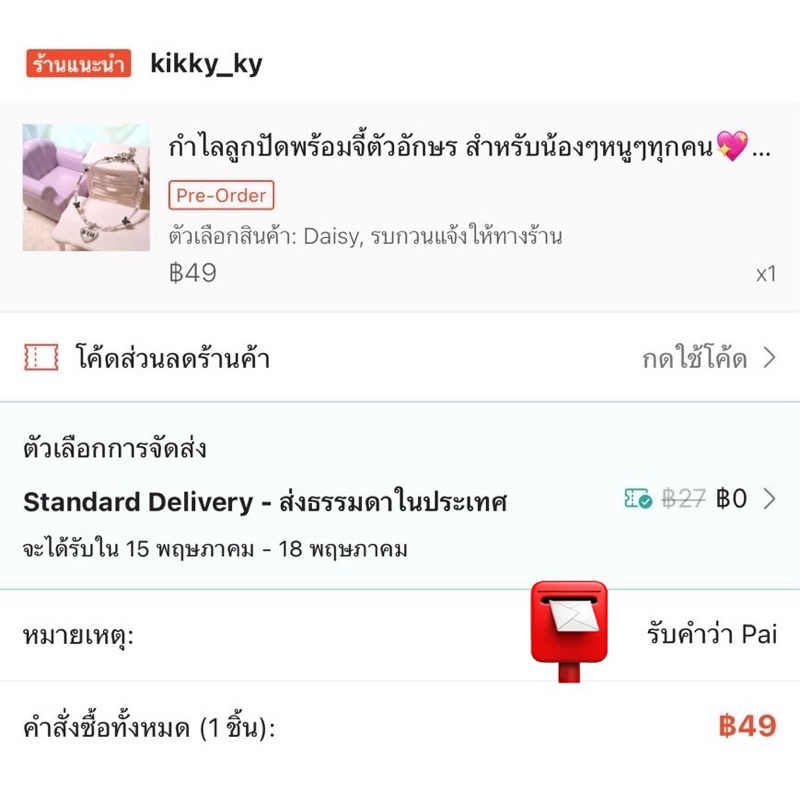Screen dimensions: 800x800
Task: Open the kikky_ky shop page
Action: click(206, 64)
